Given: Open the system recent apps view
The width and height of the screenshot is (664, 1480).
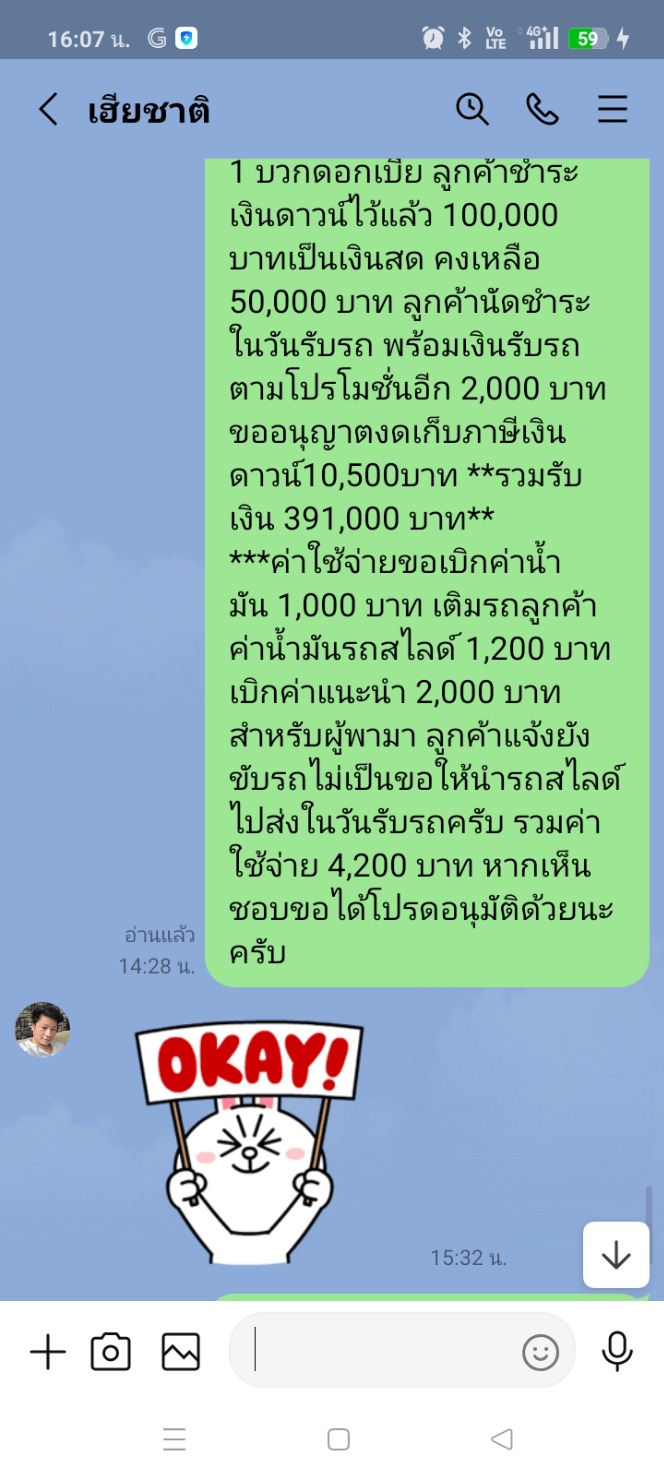Looking at the screenshot, I should pyautogui.click(x=174, y=1439).
